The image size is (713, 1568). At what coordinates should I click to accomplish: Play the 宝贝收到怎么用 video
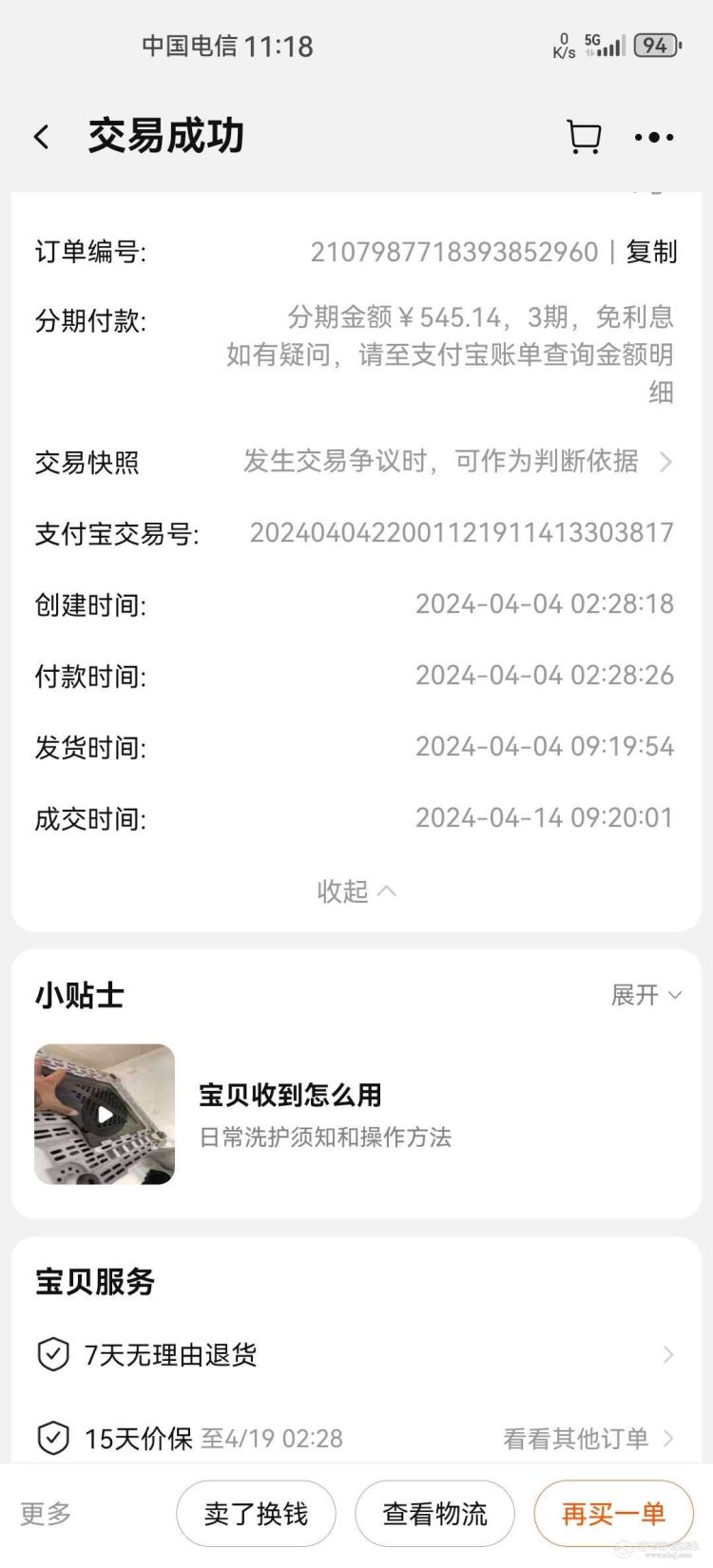[105, 1114]
